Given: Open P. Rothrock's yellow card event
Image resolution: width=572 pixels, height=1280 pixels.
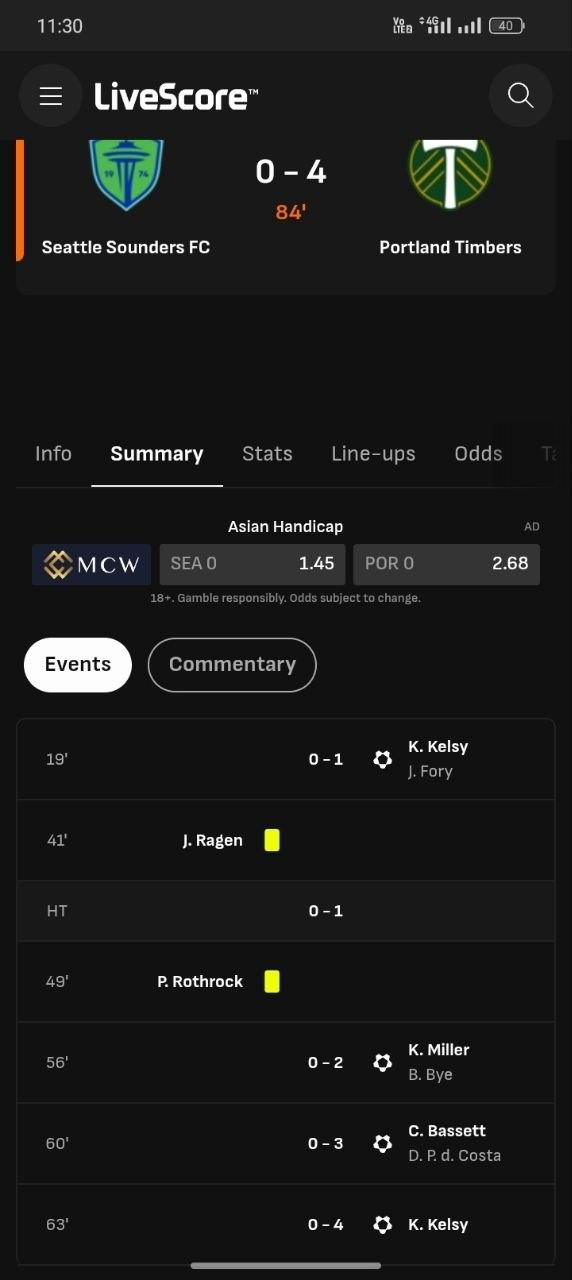Looking at the screenshot, I should 286,981.
